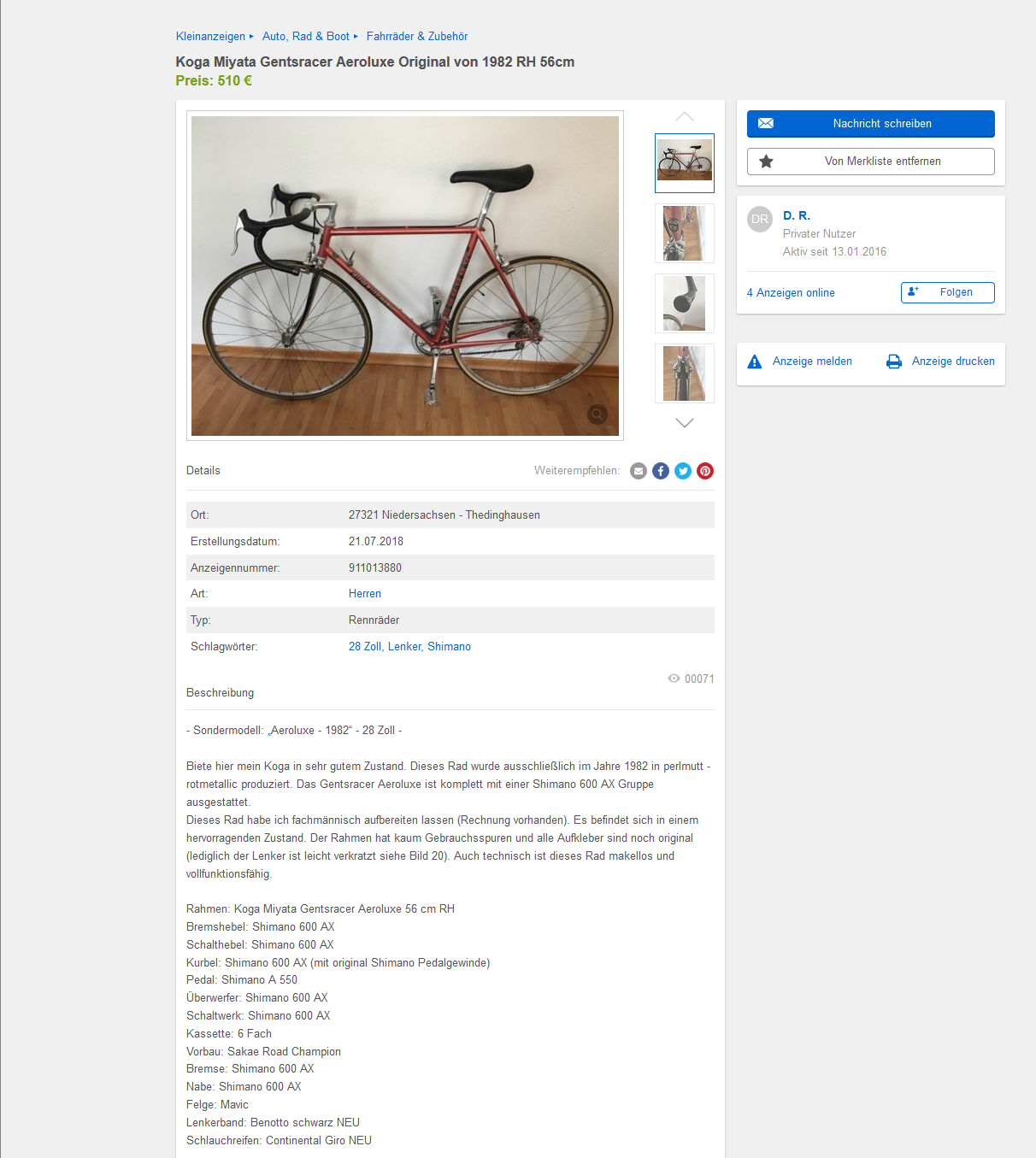Screen dimensions: 1036x1158
Task: Show the second thumbnail photo
Action: [685, 233]
